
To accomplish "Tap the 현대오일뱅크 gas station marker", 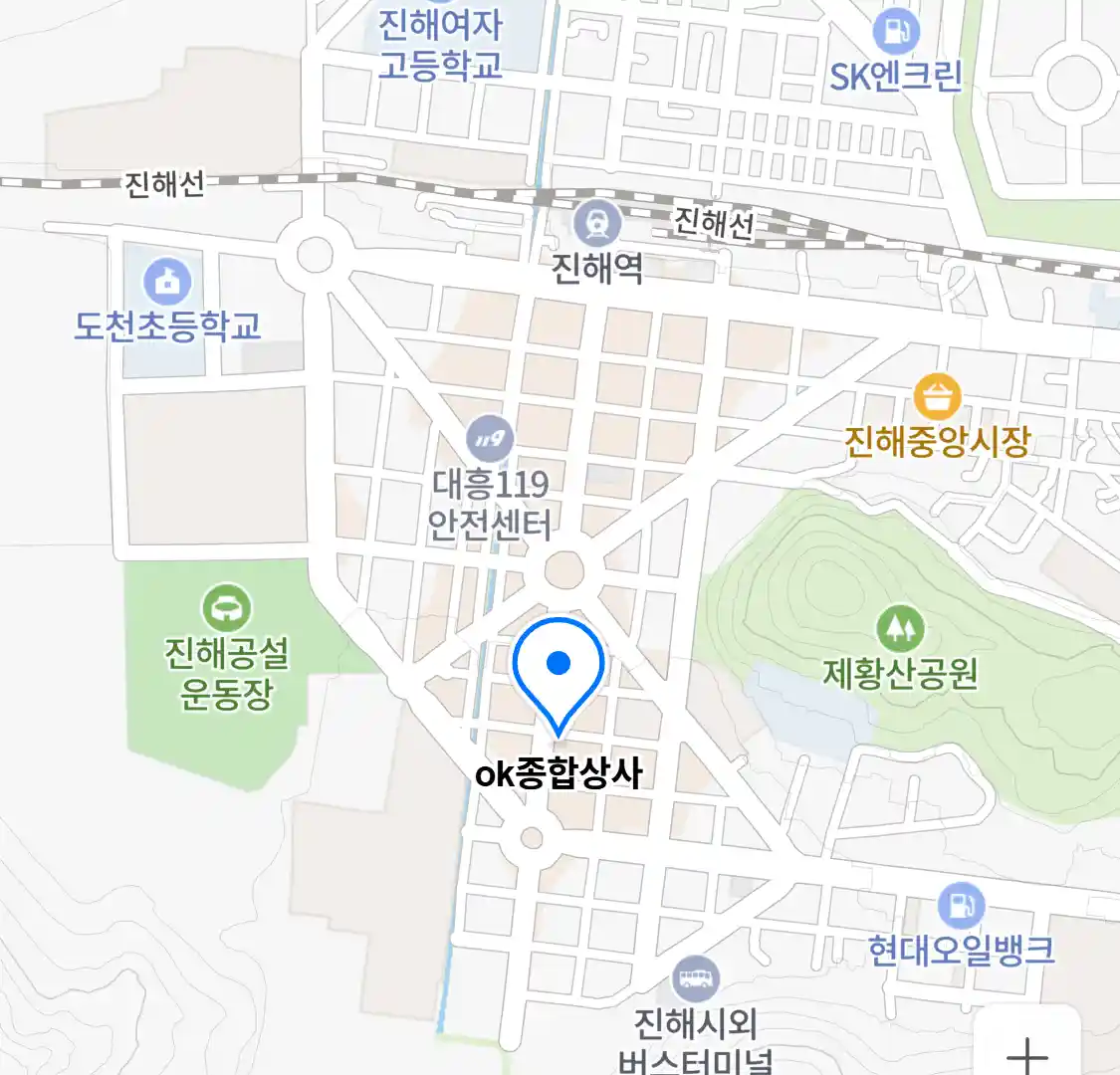I will (961, 906).
